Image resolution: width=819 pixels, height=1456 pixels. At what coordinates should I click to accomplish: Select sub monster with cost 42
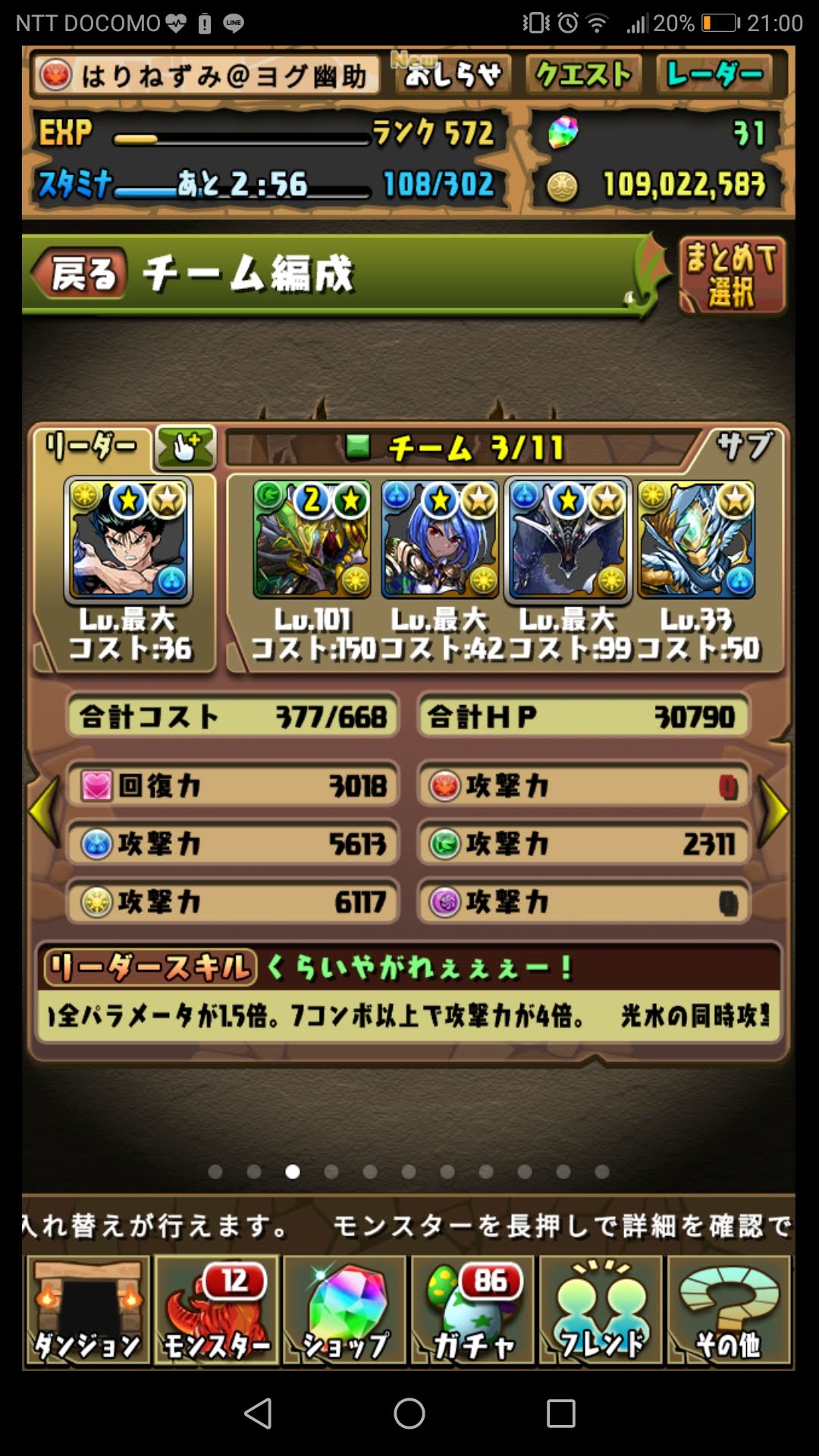pyautogui.click(x=440, y=539)
